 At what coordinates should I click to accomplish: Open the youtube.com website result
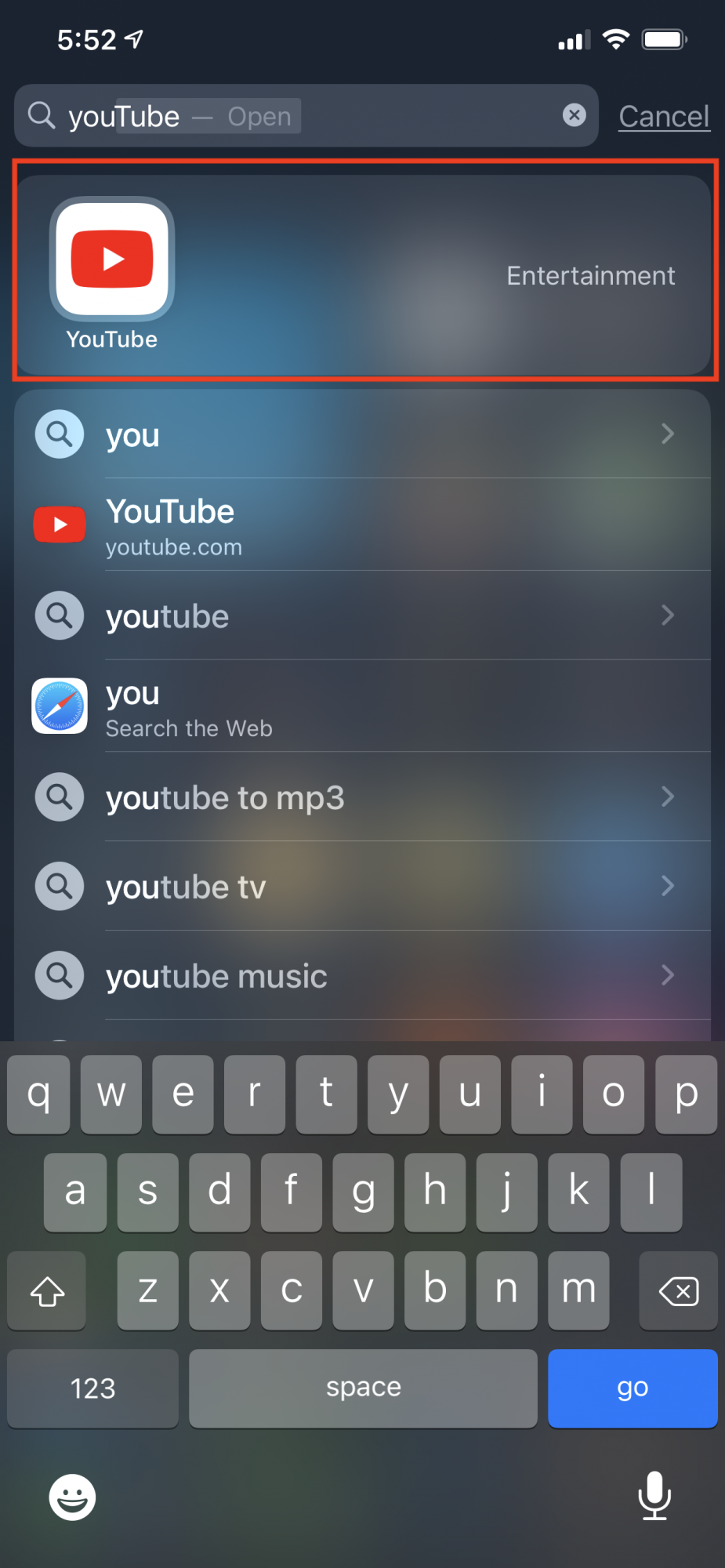[361, 525]
